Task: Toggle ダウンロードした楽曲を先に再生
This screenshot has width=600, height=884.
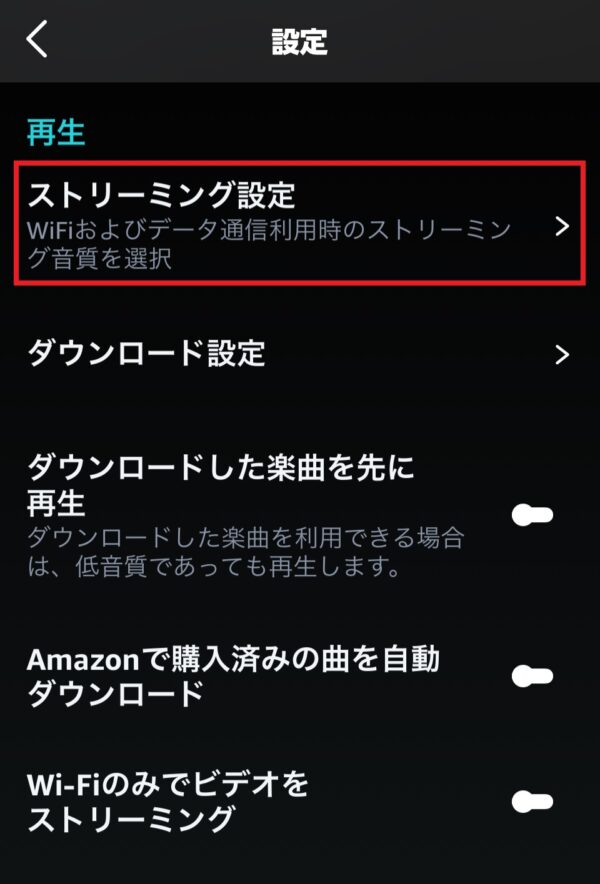Action: click(x=531, y=515)
